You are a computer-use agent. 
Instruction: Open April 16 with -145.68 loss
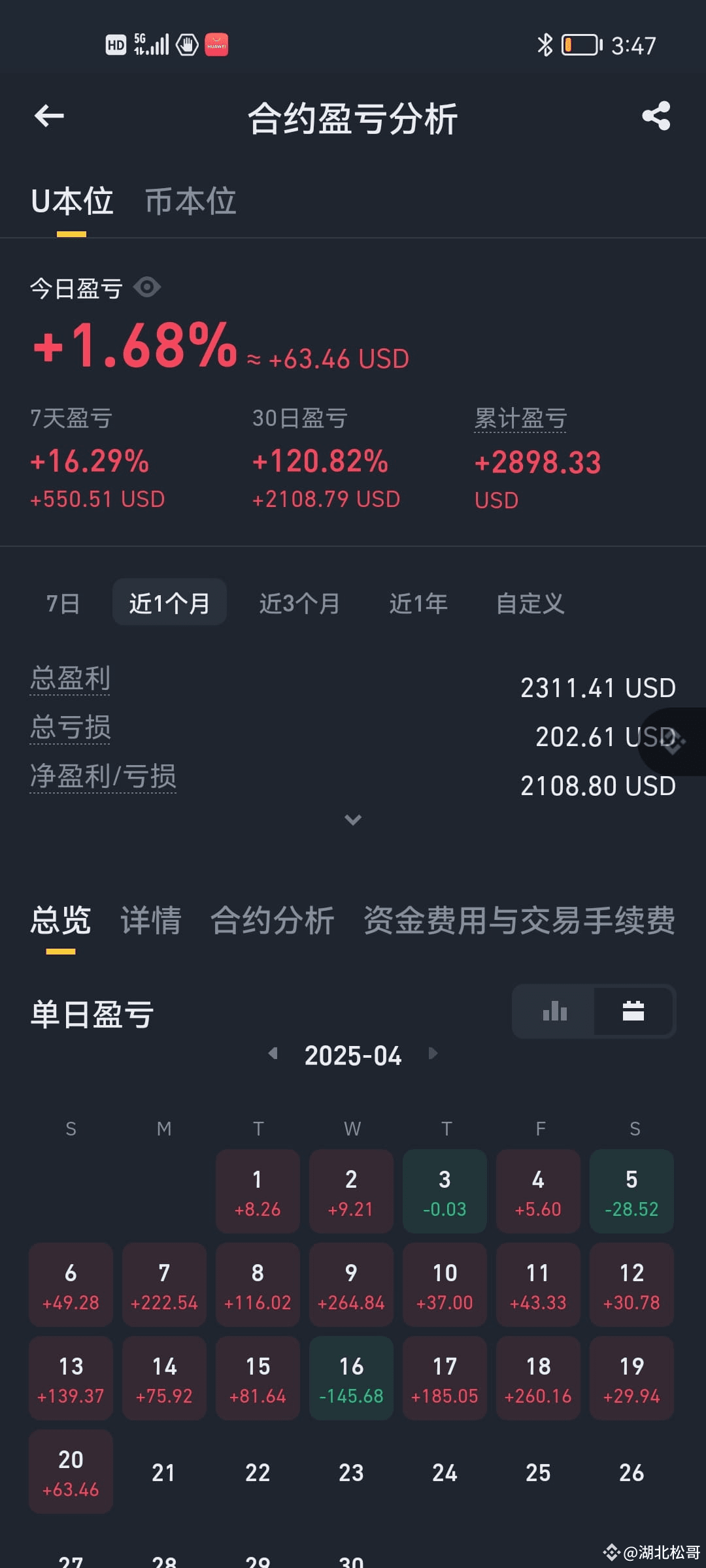(x=351, y=1378)
